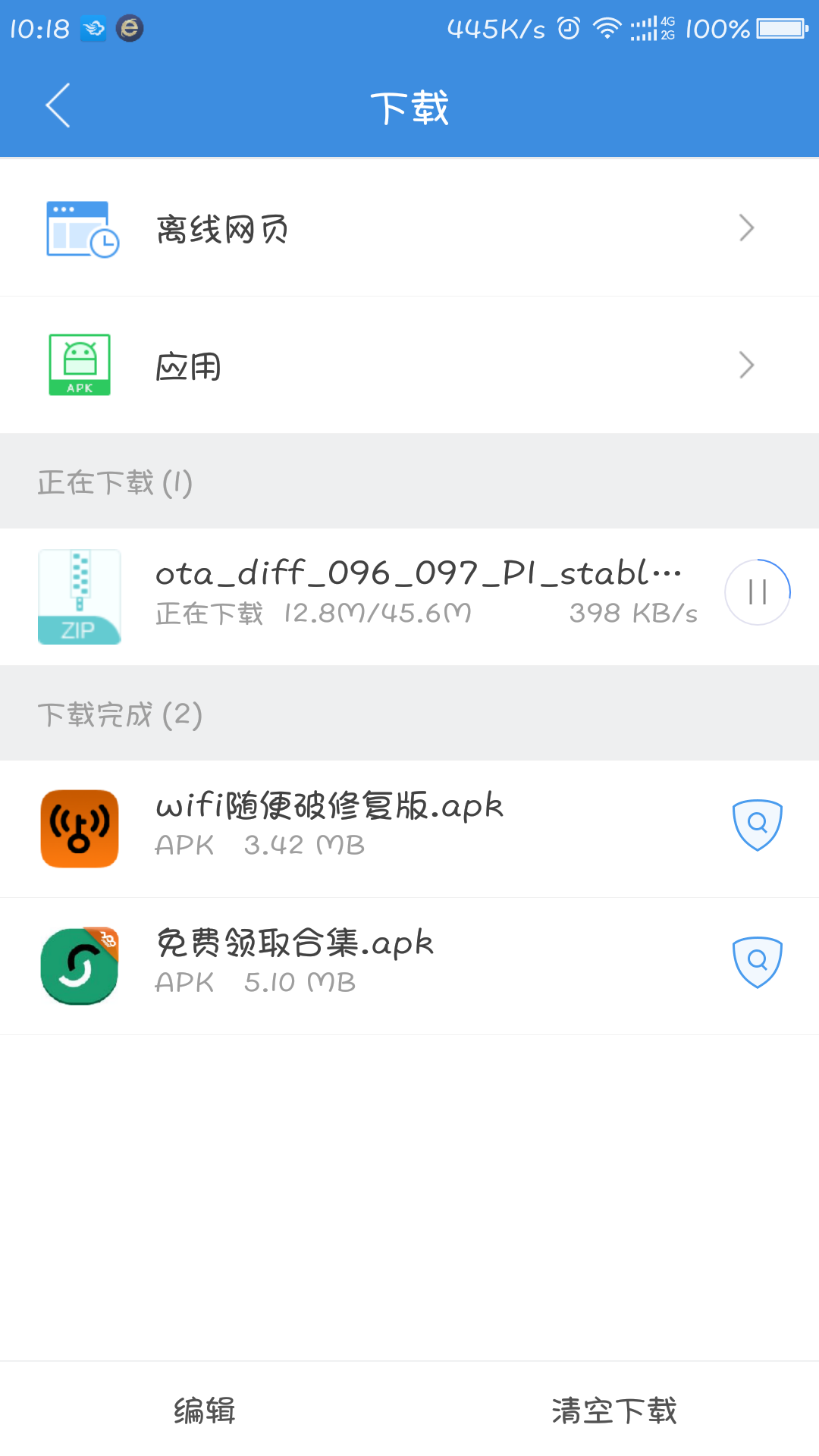The width and height of the screenshot is (819, 1456).
Task: Click the ZIP file type icon
Action: point(79,597)
